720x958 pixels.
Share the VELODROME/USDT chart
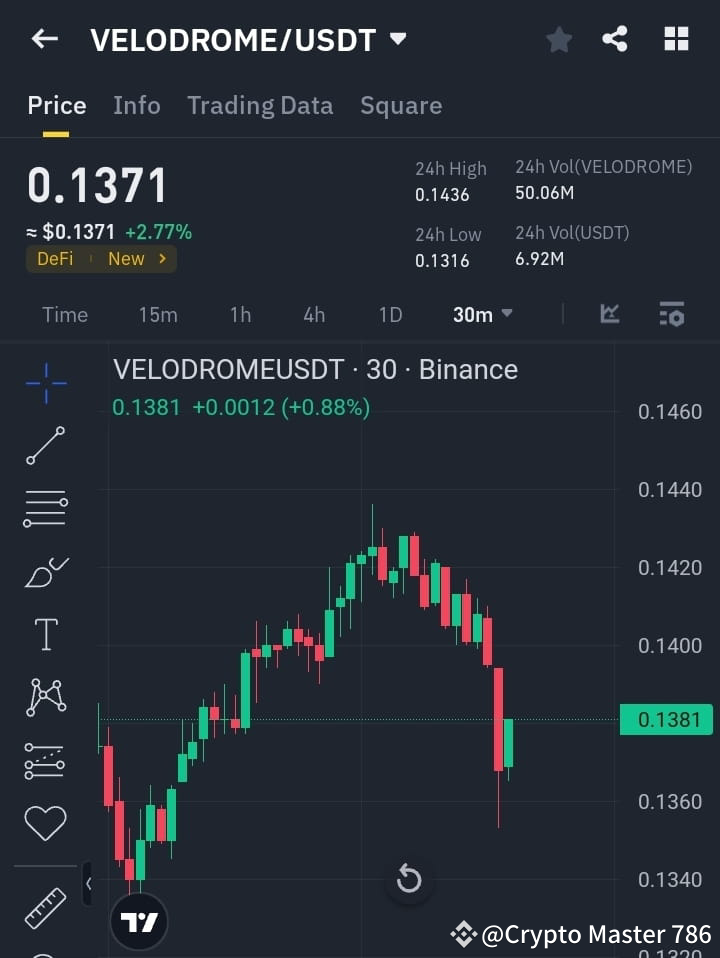(617, 39)
